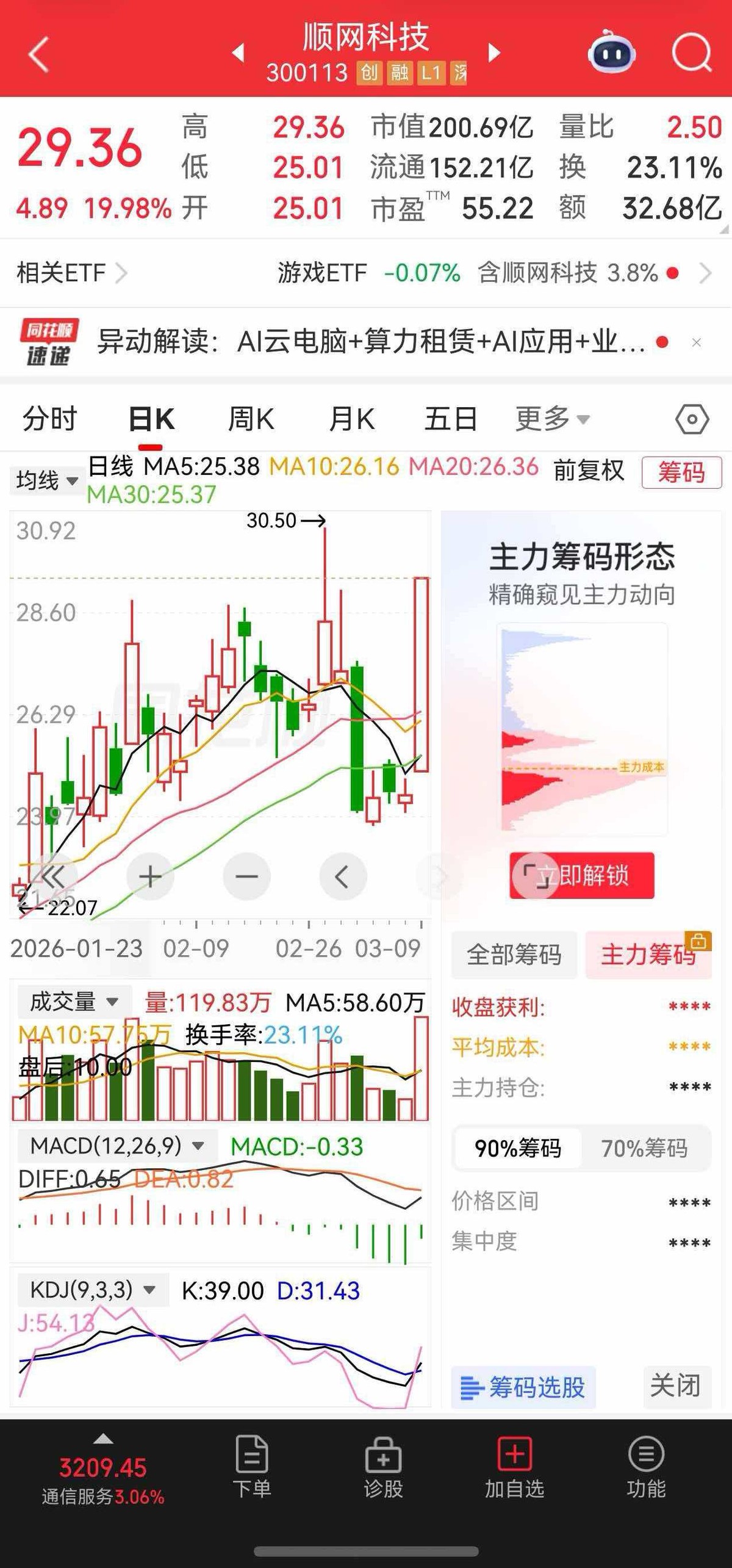Toggle the 筹码 chip distribution button
The width and height of the screenshot is (732, 1568).
click(681, 472)
